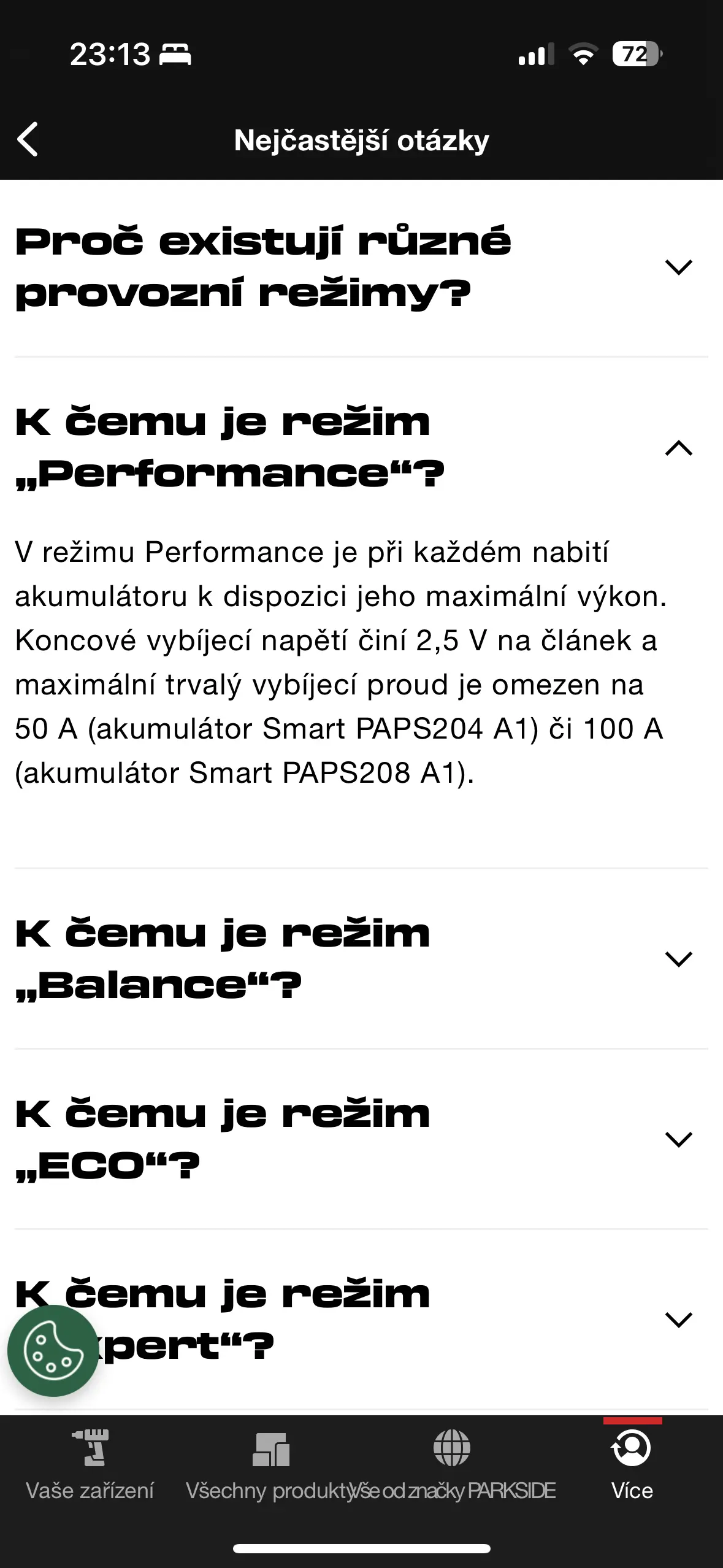Go back from Nejčastější otázky
Screen dimensions: 723x1568
28,139
